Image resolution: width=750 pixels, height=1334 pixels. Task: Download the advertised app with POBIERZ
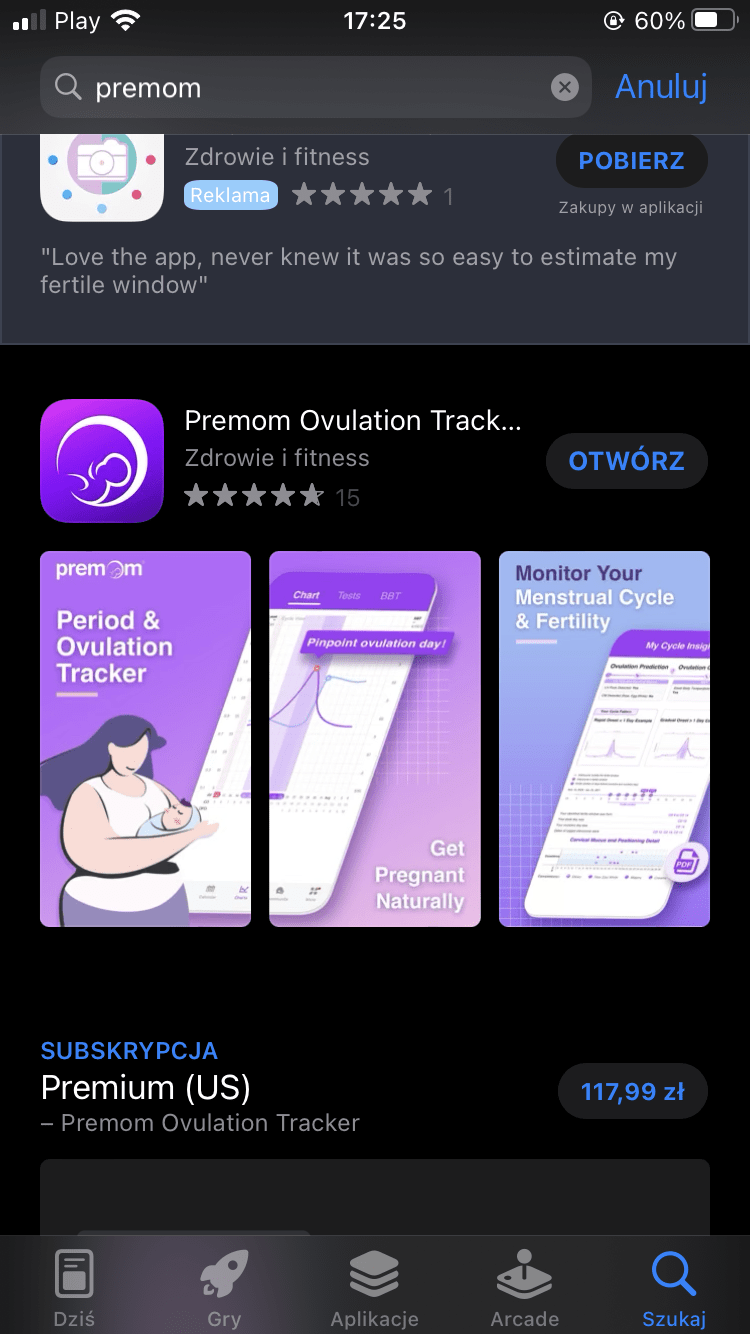[x=631, y=161]
